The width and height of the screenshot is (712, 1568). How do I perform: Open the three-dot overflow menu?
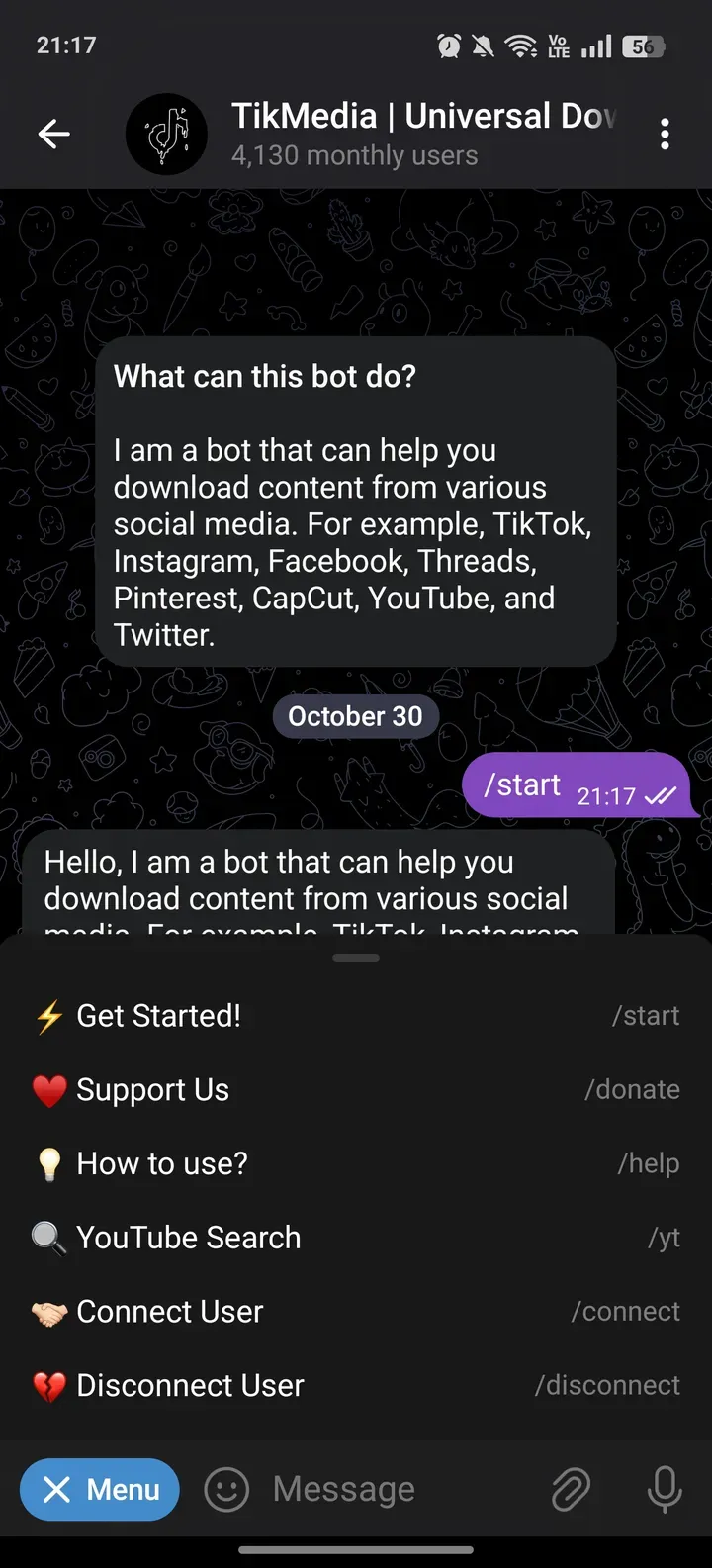coord(665,134)
